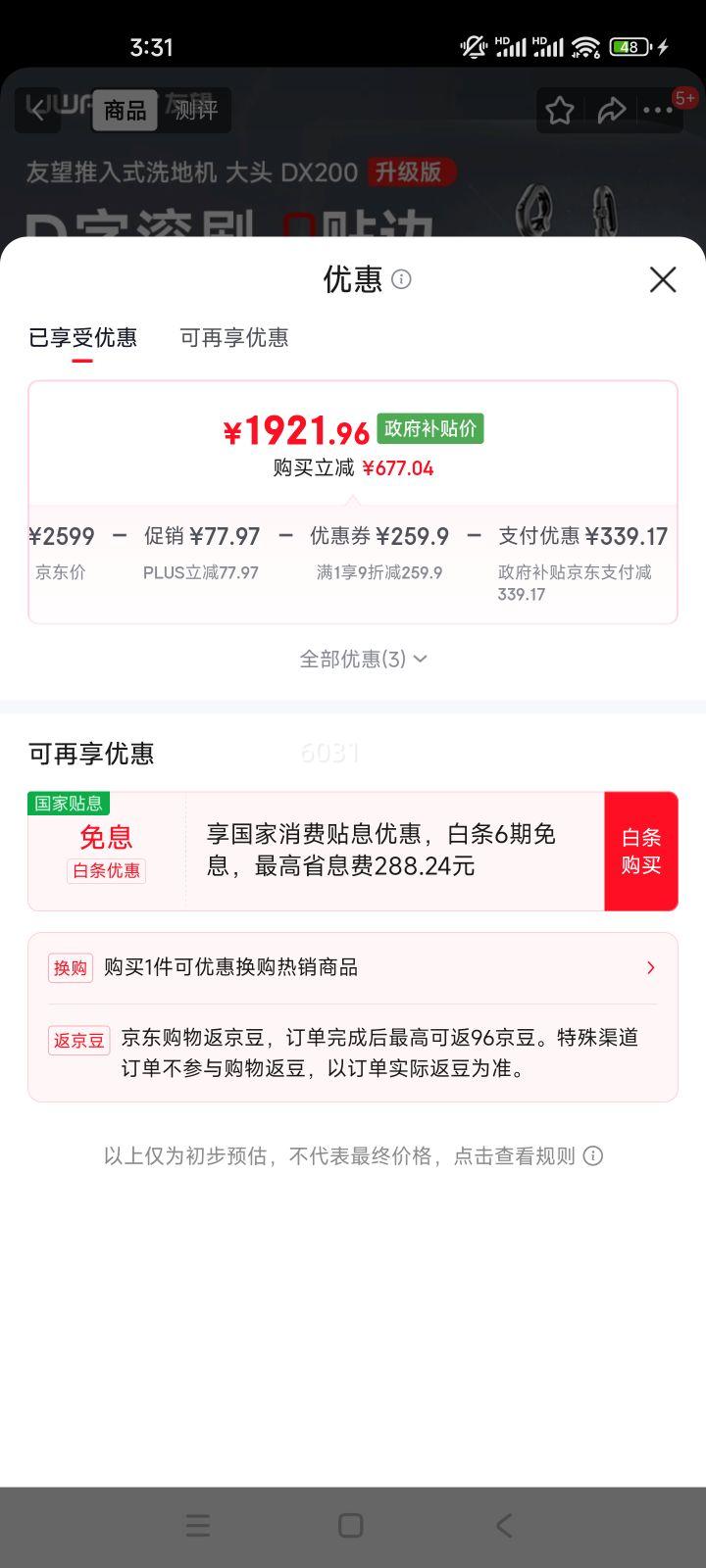706x1568 pixels.
Task: Expand 全部优惠(3) to see all discounts
Action: pos(363,659)
